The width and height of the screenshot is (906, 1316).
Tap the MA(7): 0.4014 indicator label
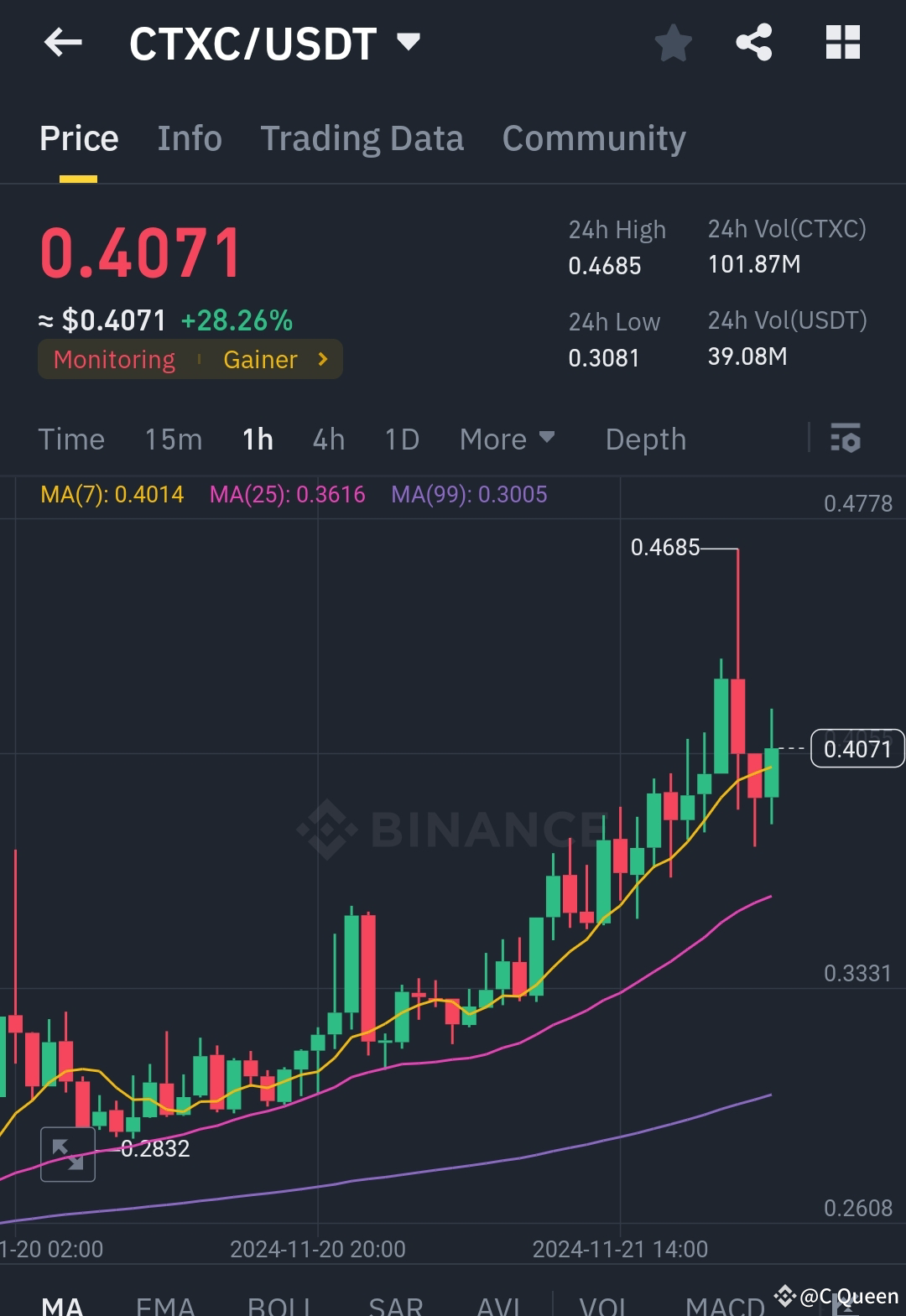point(112,495)
